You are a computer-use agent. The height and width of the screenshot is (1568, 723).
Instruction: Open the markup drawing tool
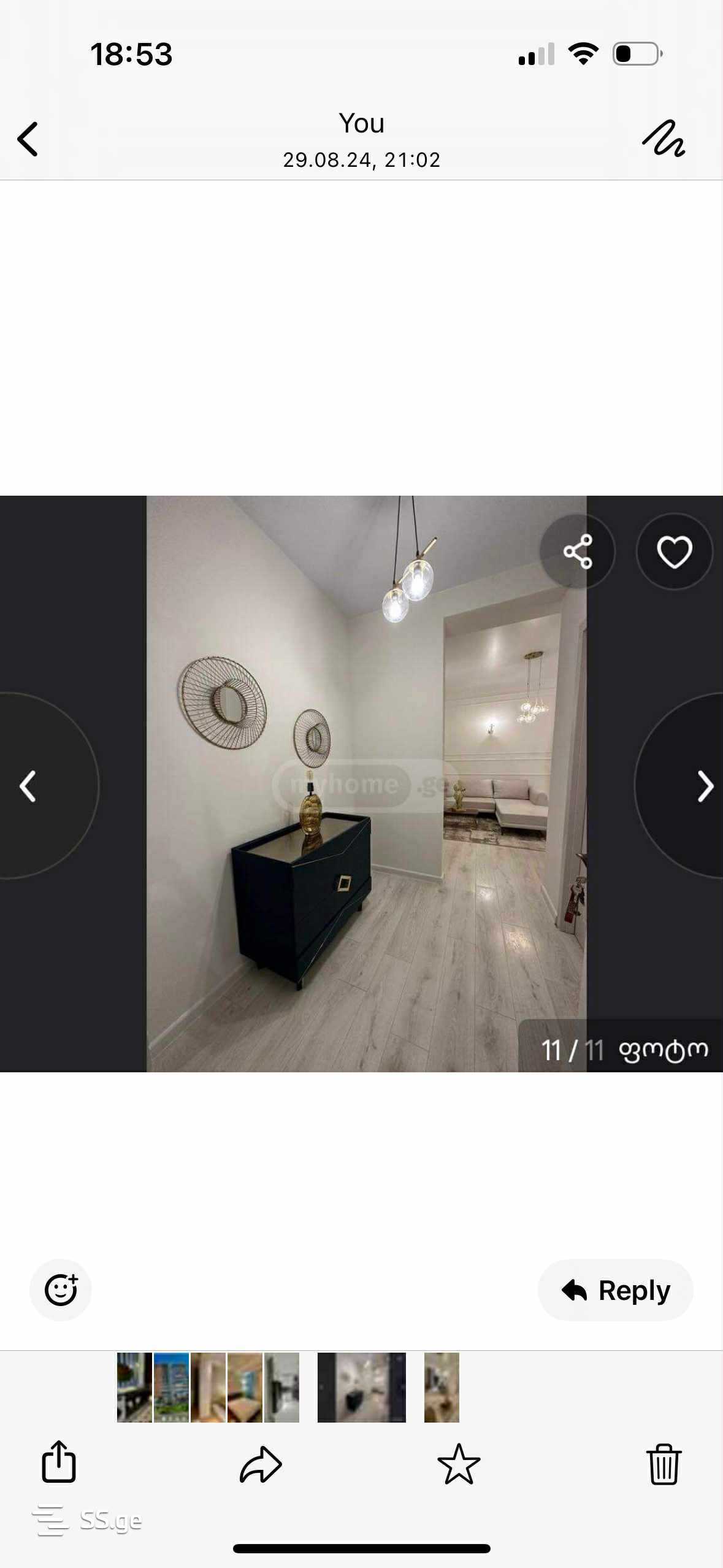[664, 139]
